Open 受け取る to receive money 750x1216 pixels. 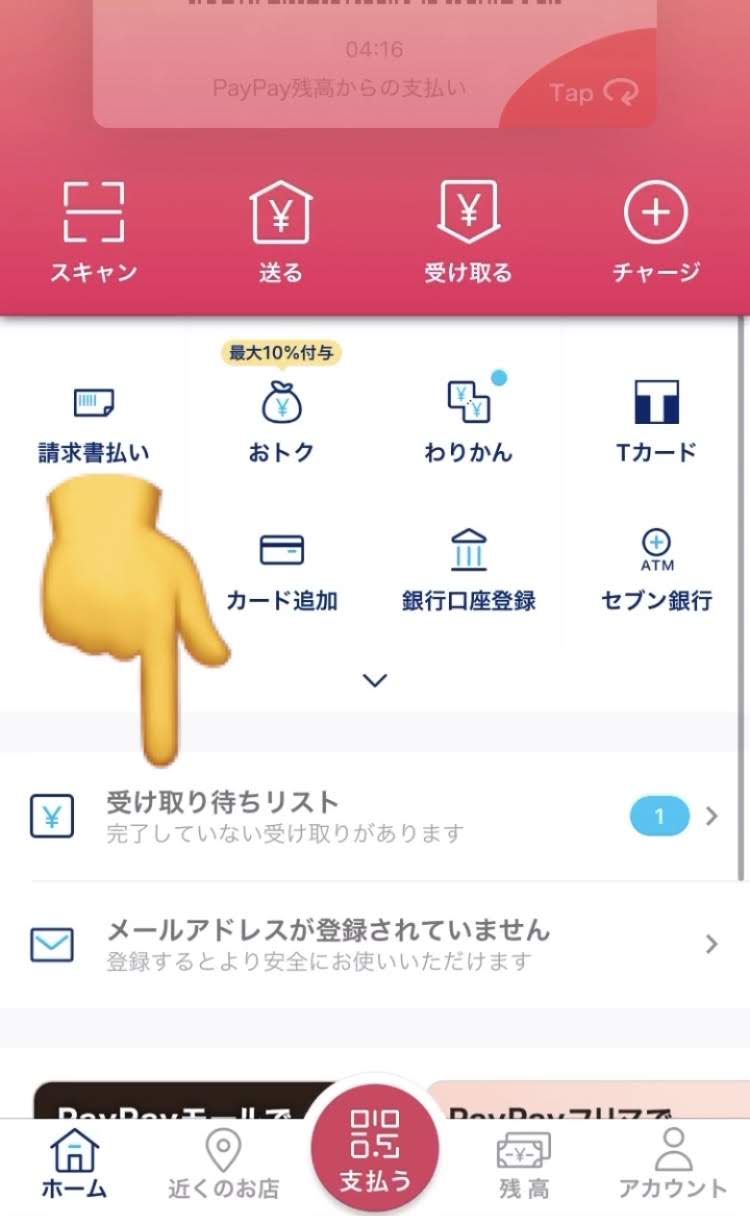(x=468, y=232)
